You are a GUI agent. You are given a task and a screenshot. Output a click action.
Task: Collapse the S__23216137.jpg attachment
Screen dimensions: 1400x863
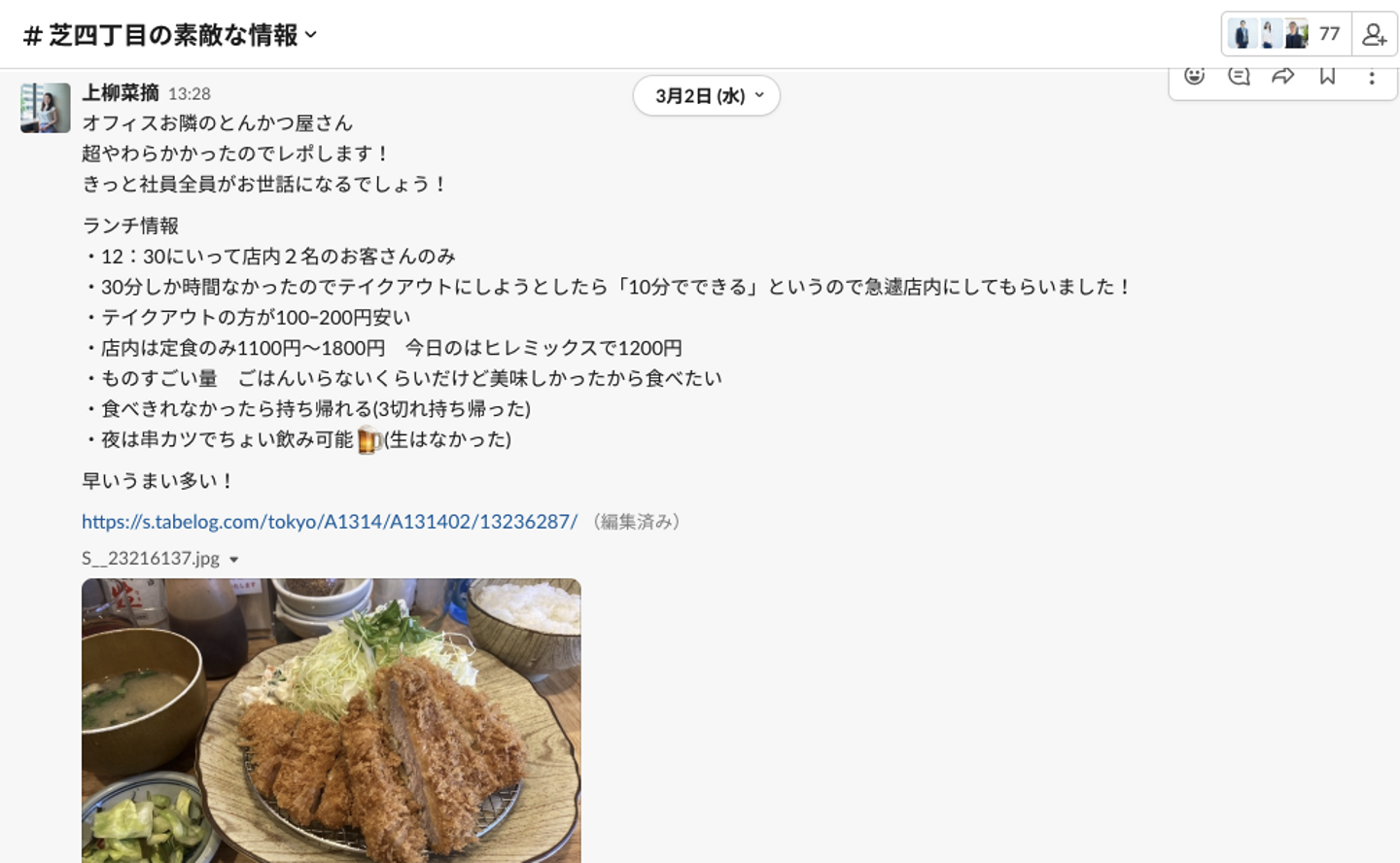pos(233,560)
